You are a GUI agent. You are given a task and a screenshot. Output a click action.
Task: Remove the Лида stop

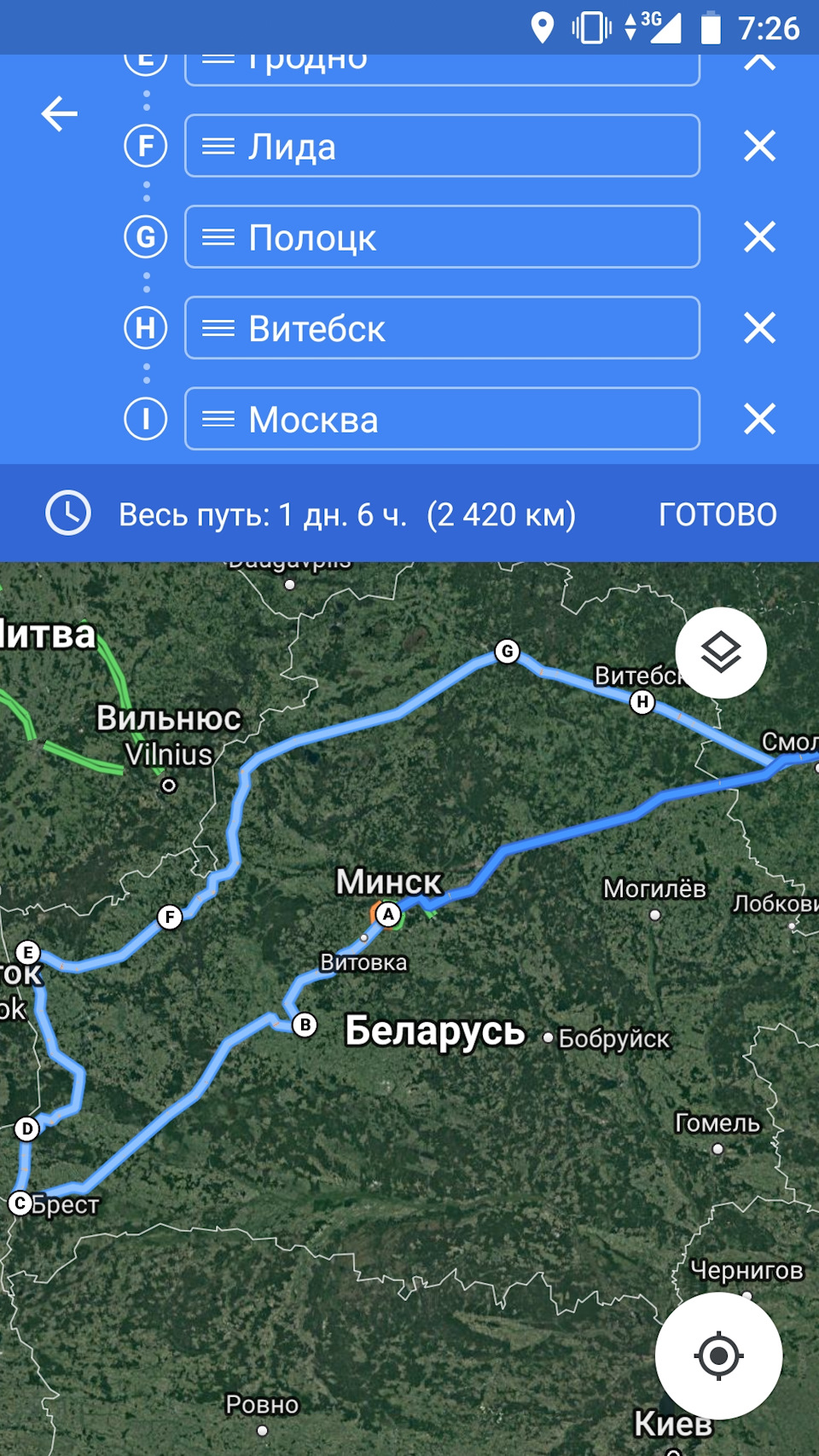point(759,146)
